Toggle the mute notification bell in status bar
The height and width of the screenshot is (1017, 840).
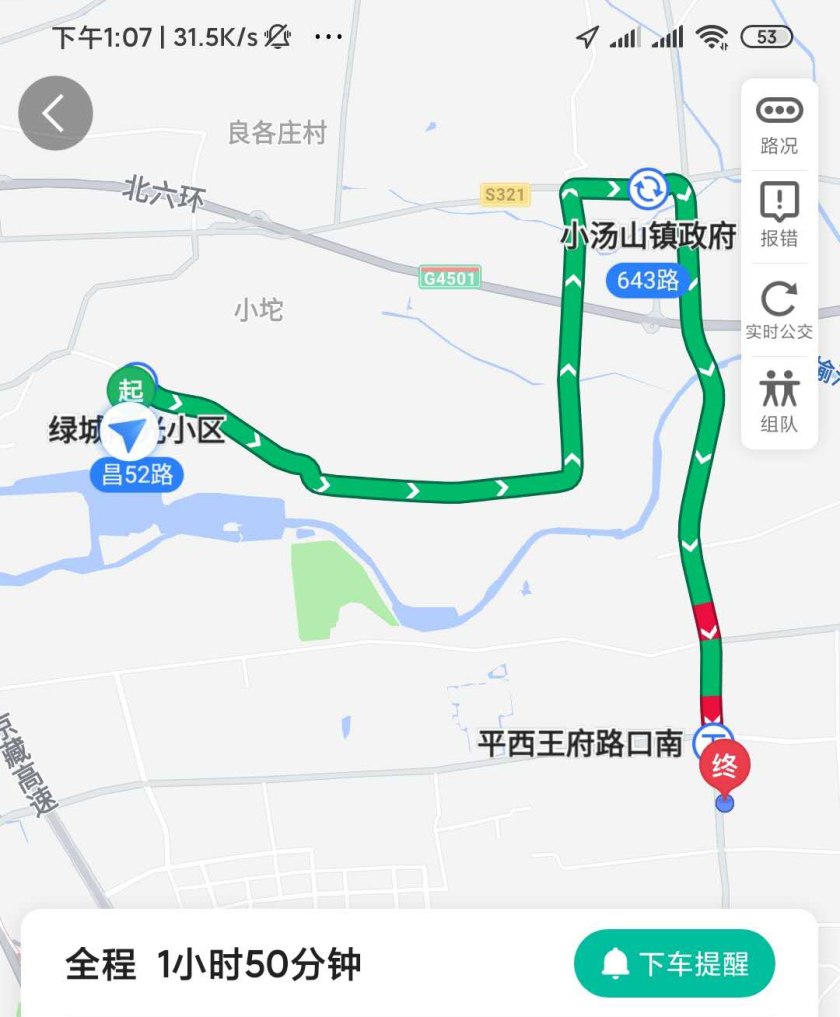277,35
